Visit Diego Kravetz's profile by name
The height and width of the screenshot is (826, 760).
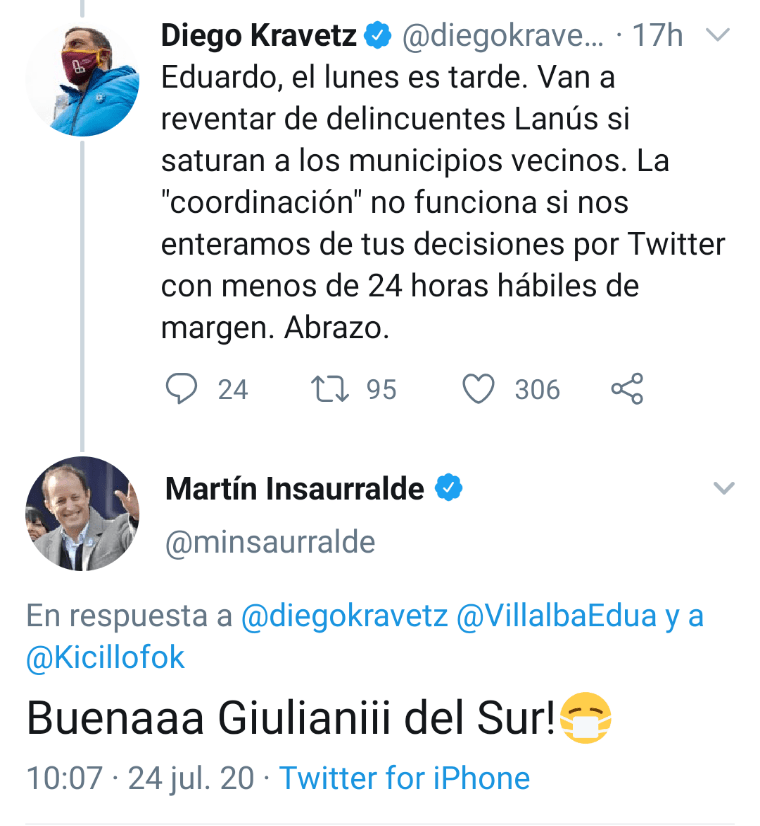pos(258,36)
